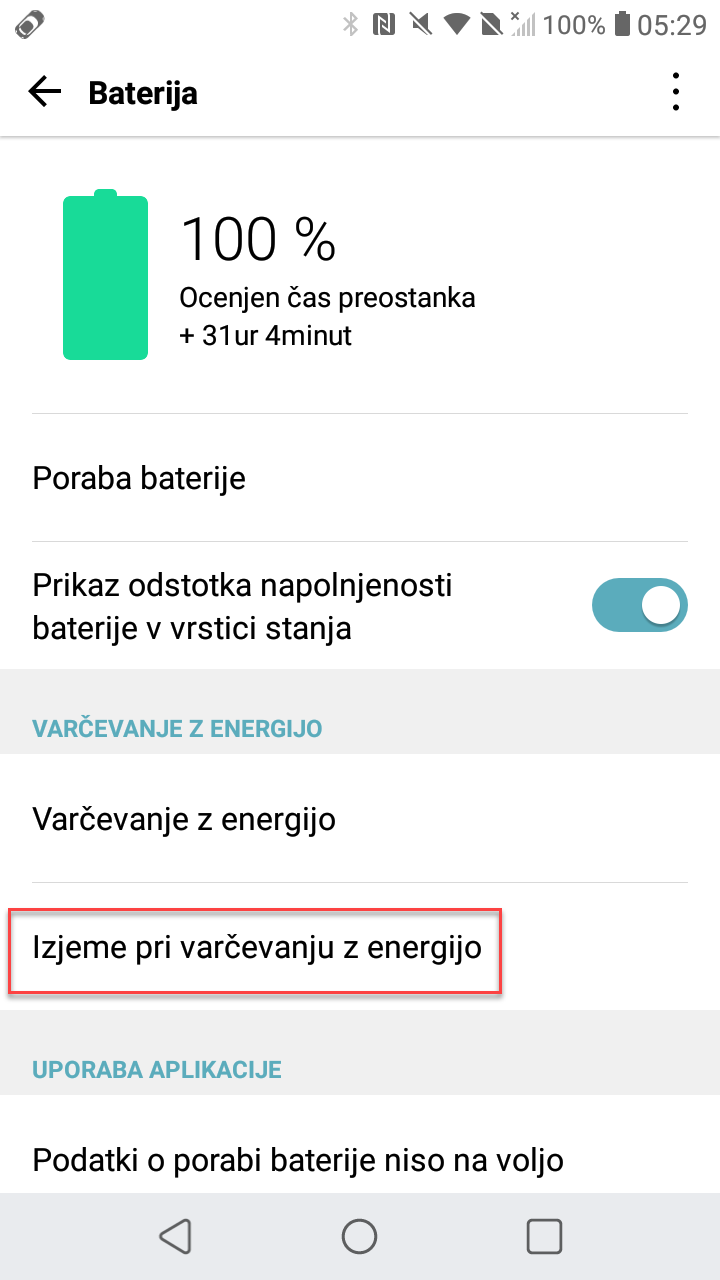The height and width of the screenshot is (1280, 720).
Task: Open Poraba baterije
Action: [x=360, y=478]
